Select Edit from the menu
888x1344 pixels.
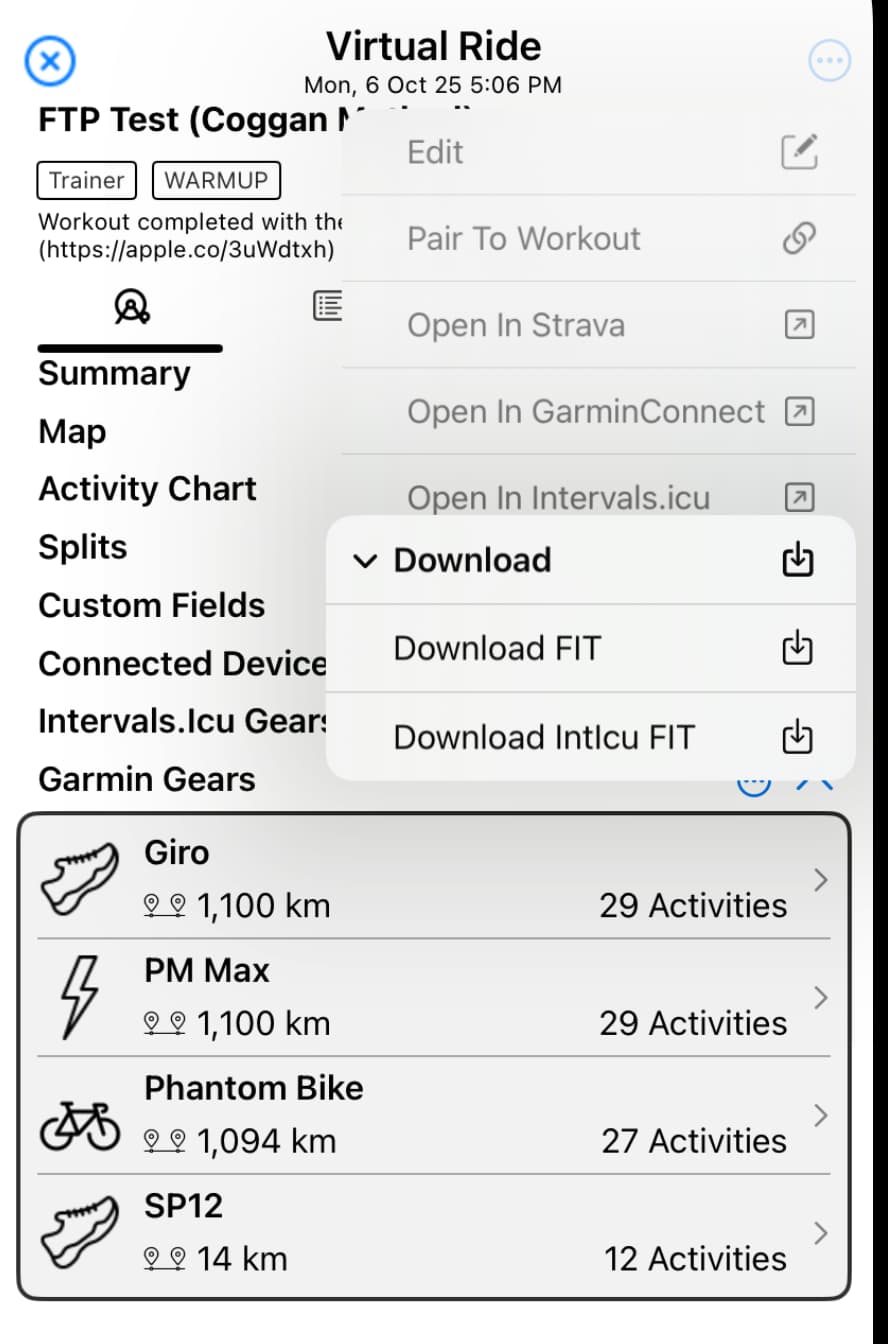(598, 153)
